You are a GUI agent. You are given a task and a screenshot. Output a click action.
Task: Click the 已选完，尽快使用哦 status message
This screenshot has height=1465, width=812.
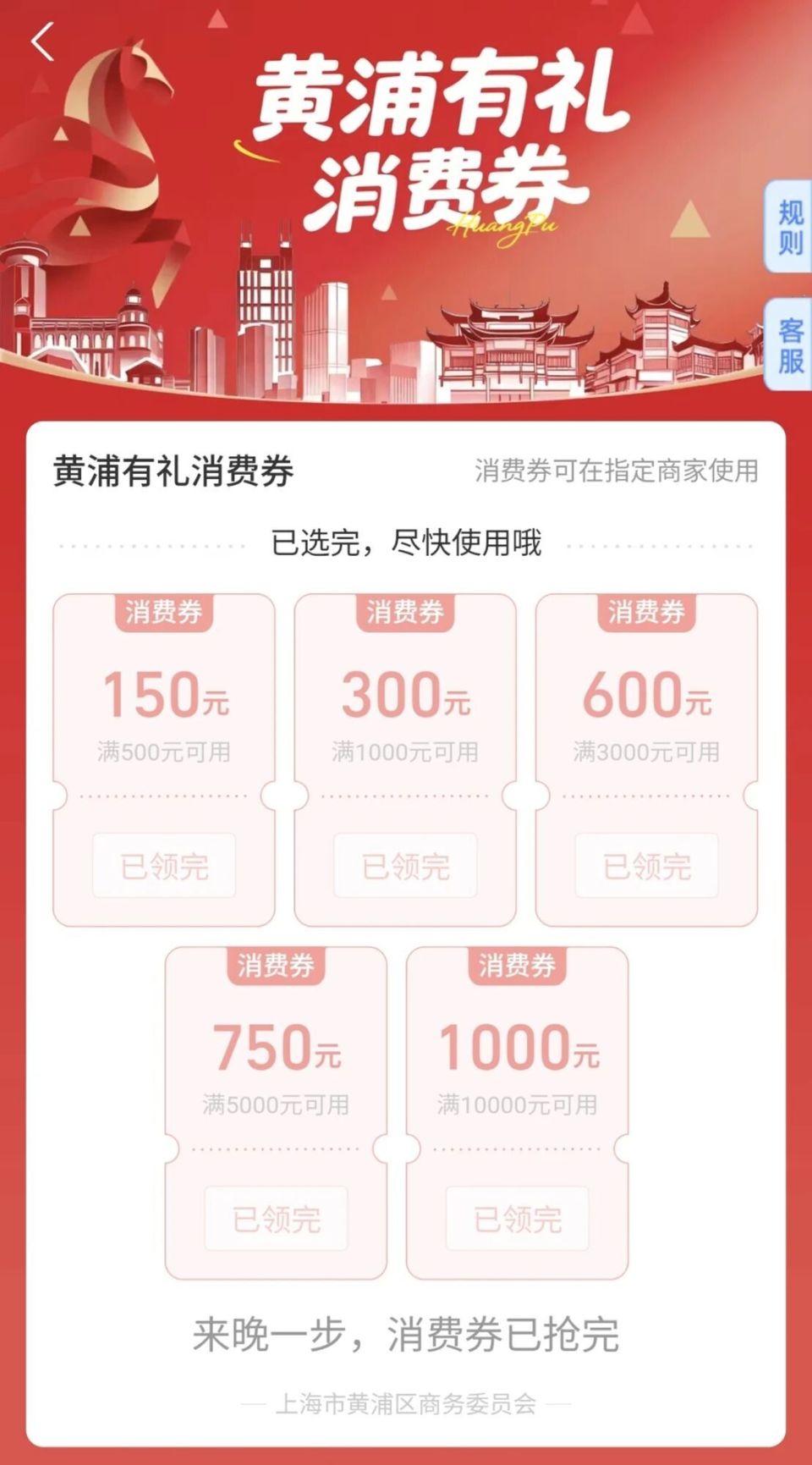(x=406, y=538)
